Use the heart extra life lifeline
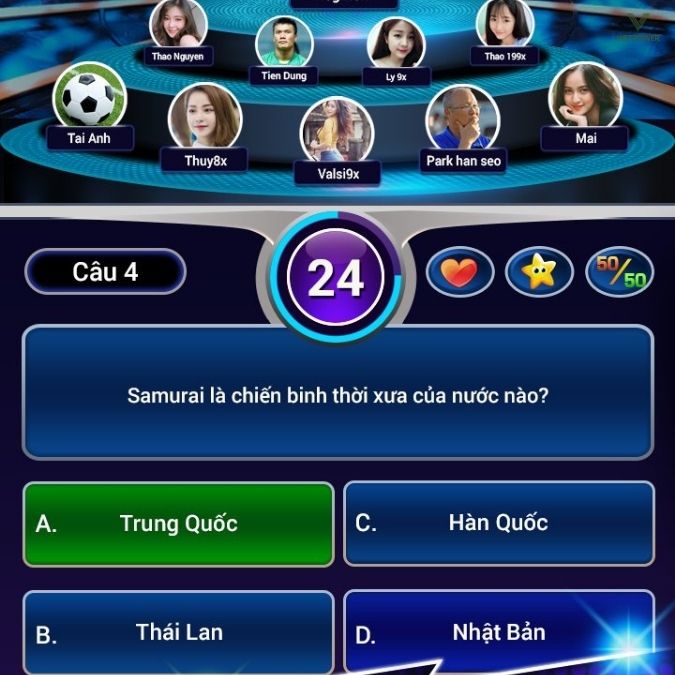This screenshot has height=675, width=675. (460, 271)
